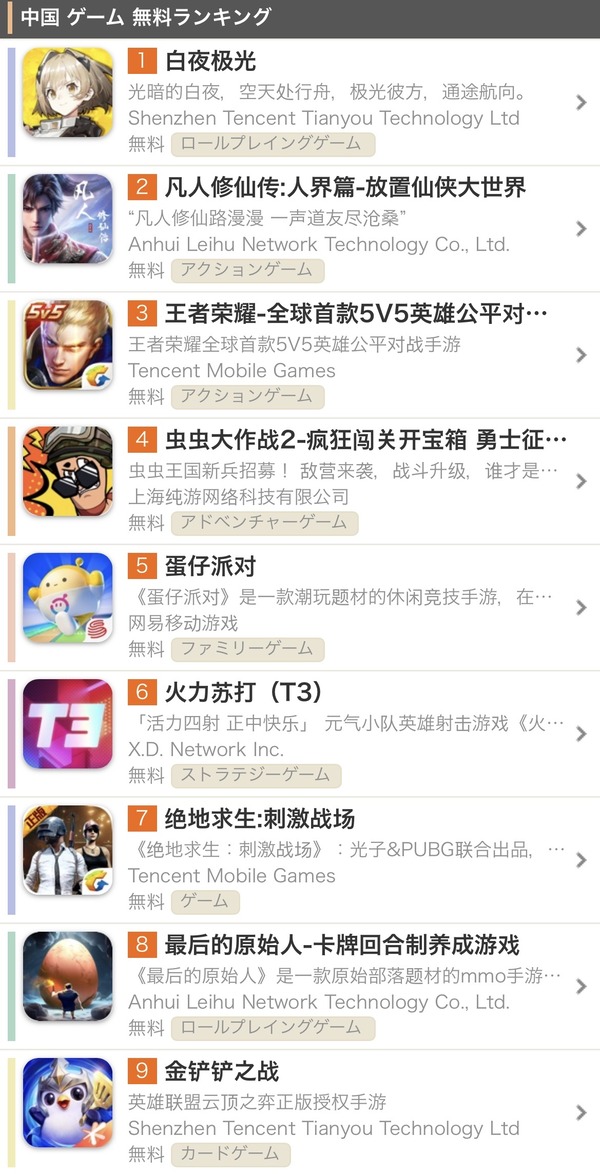Tap the 火力苏打 (T3) row
The width and height of the screenshot is (600, 1174).
300,734
